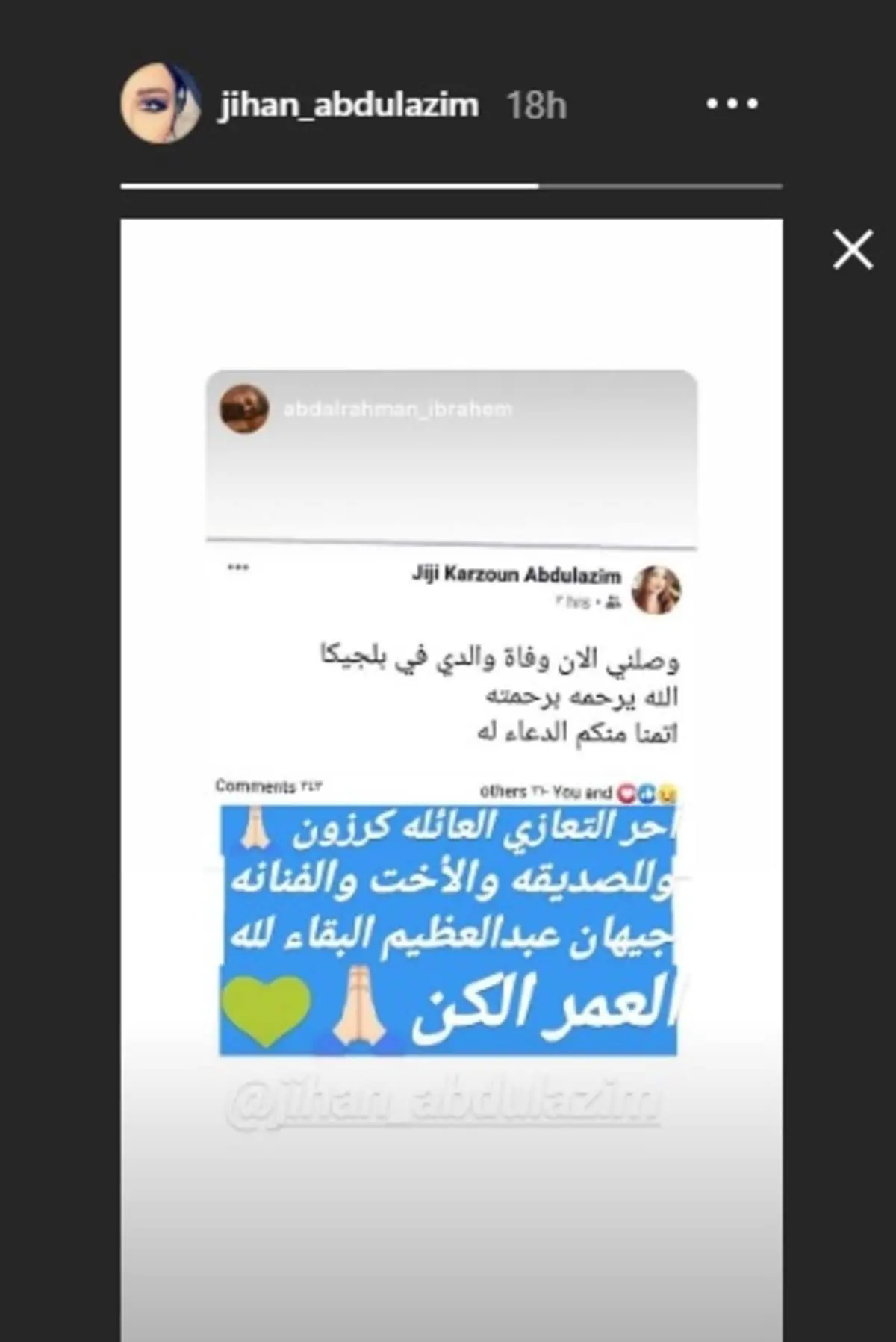896x1342 pixels.
Task: Close the story viewer
Action: pyautogui.click(x=853, y=249)
